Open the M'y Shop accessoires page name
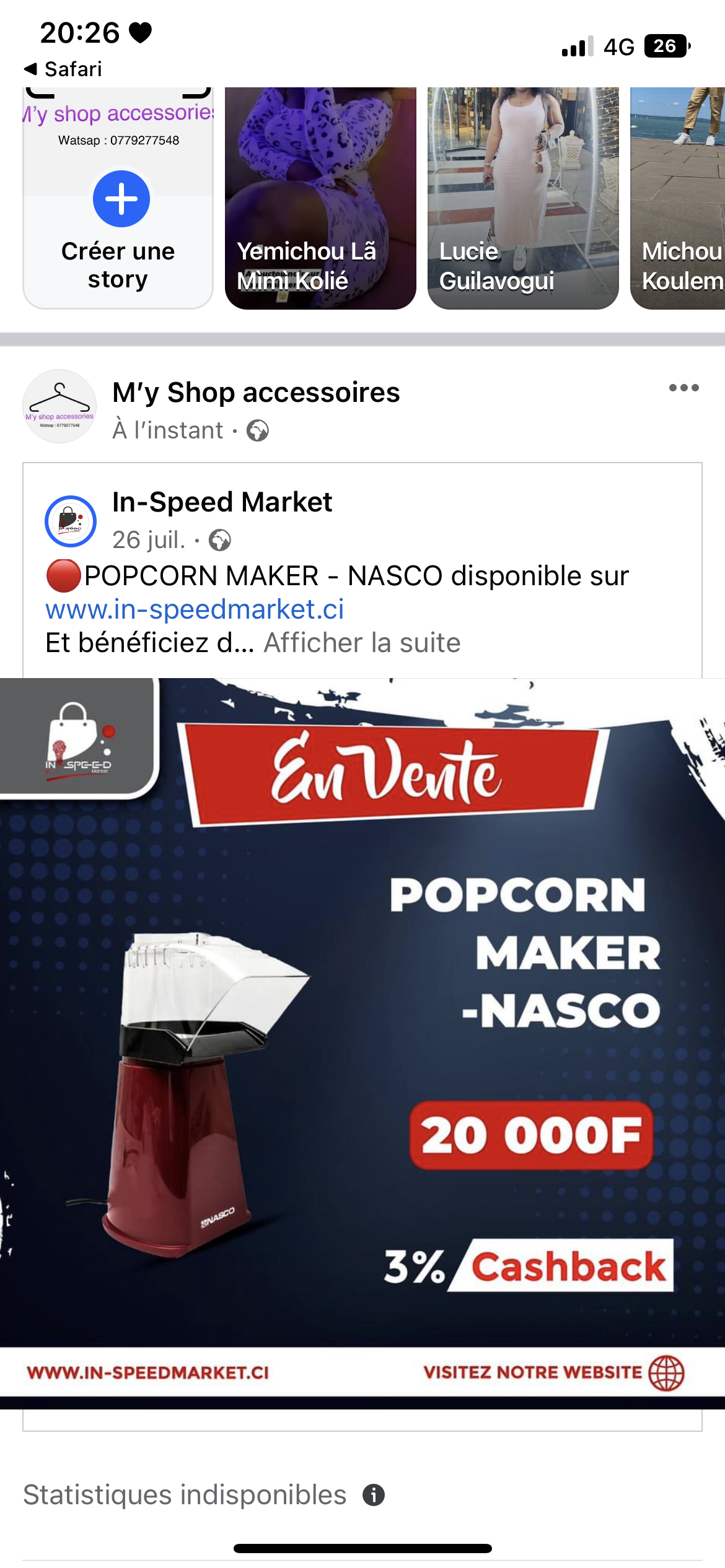The width and height of the screenshot is (725, 1568). [x=256, y=393]
